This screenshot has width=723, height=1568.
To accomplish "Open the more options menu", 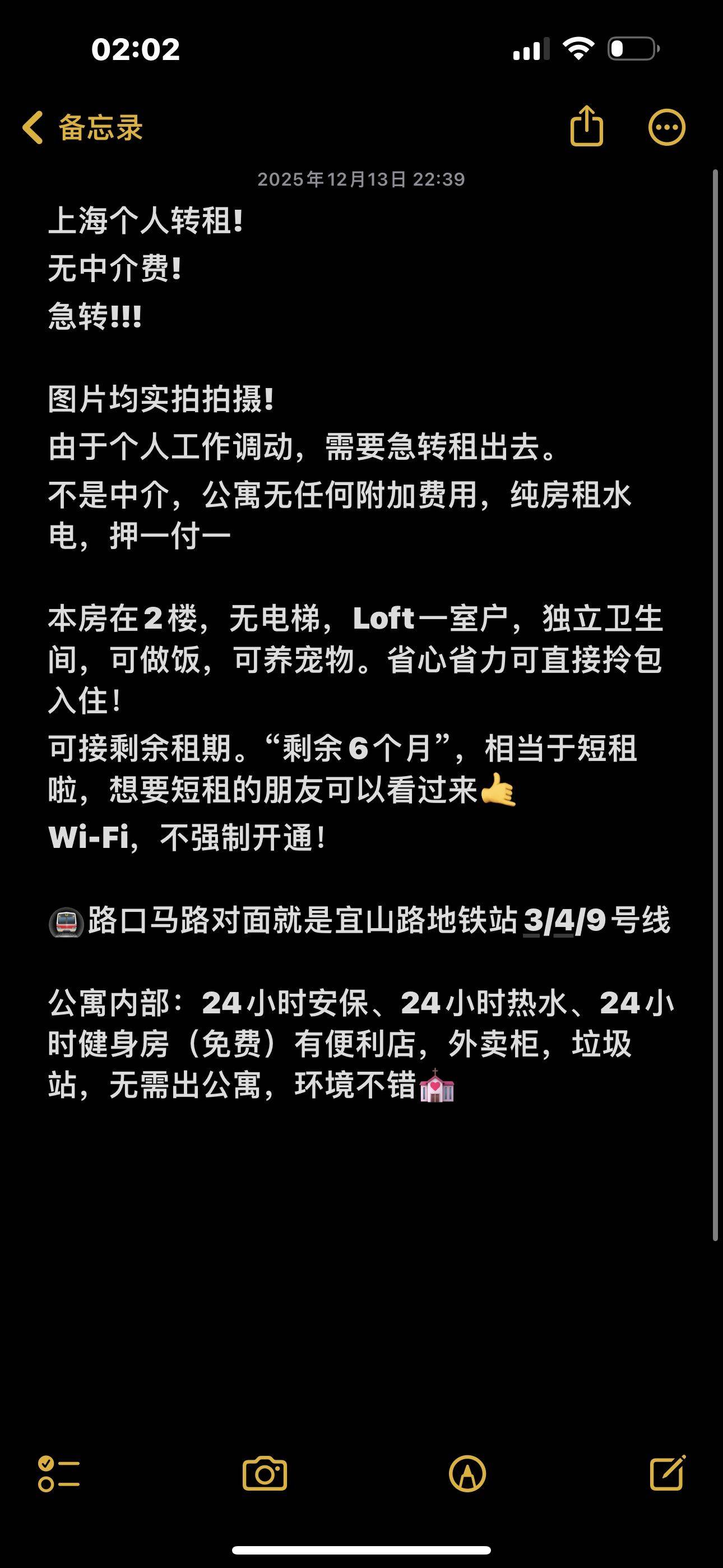I will click(x=666, y=128).
